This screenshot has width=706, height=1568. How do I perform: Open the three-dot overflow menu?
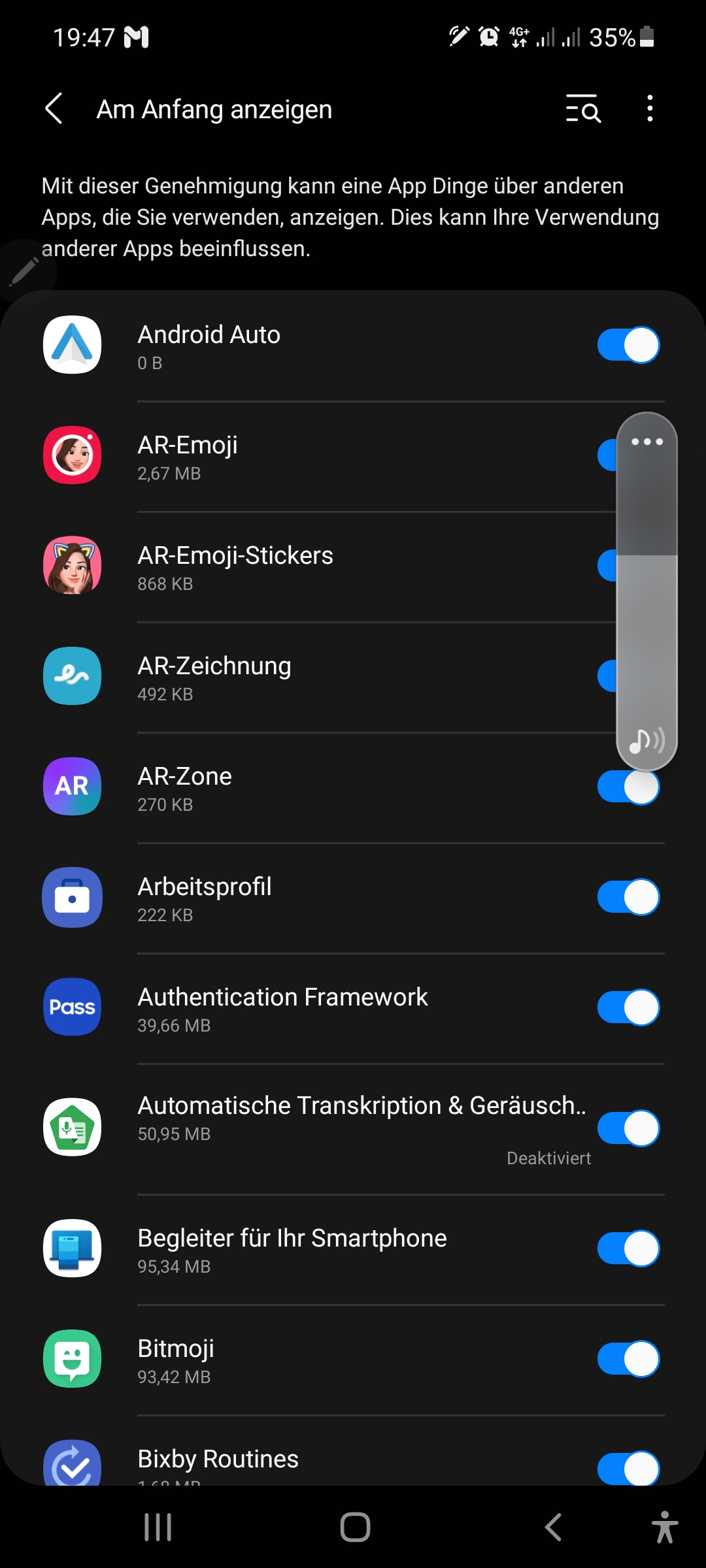click(x=650, y=109)
